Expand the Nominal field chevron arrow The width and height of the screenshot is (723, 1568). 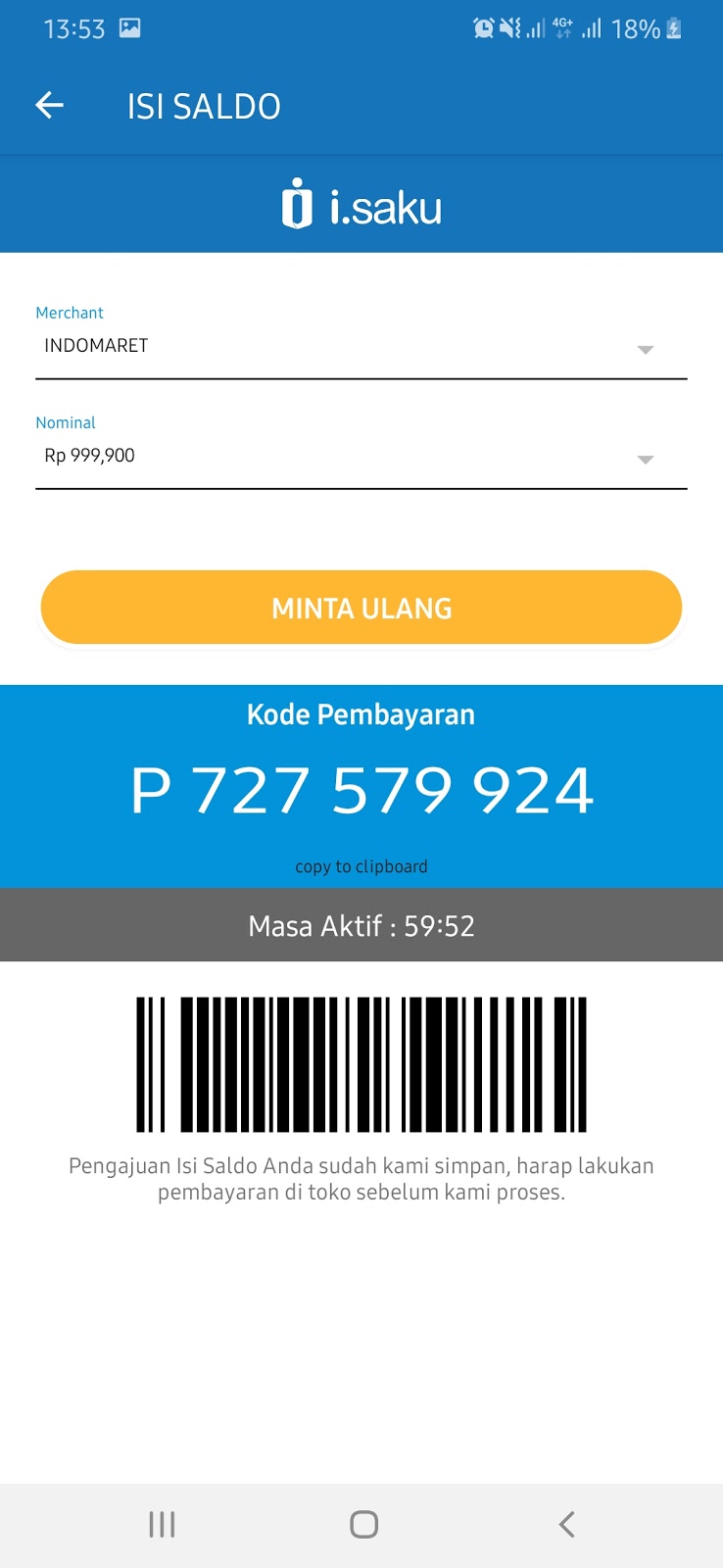[x=646, y=459]
